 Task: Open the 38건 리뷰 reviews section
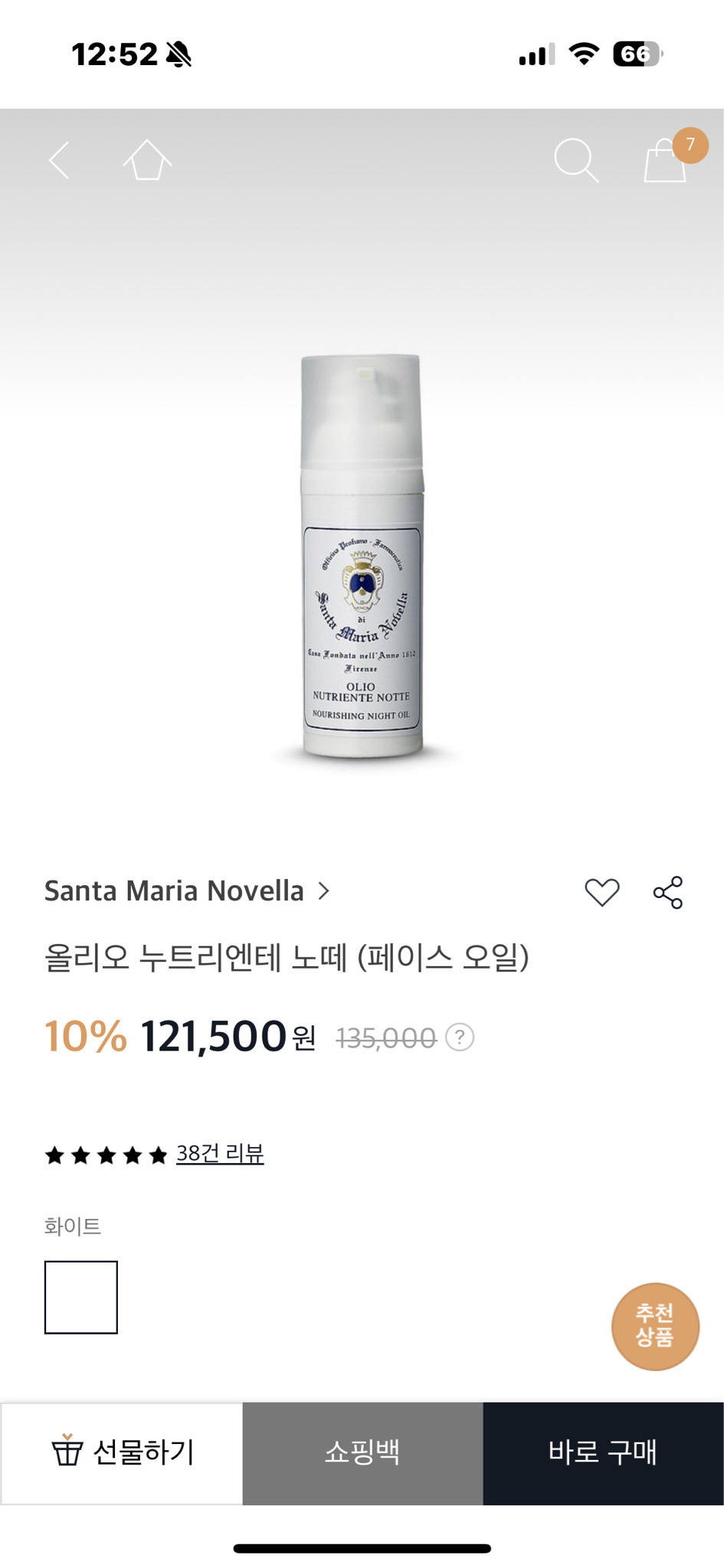point(221,1153)
